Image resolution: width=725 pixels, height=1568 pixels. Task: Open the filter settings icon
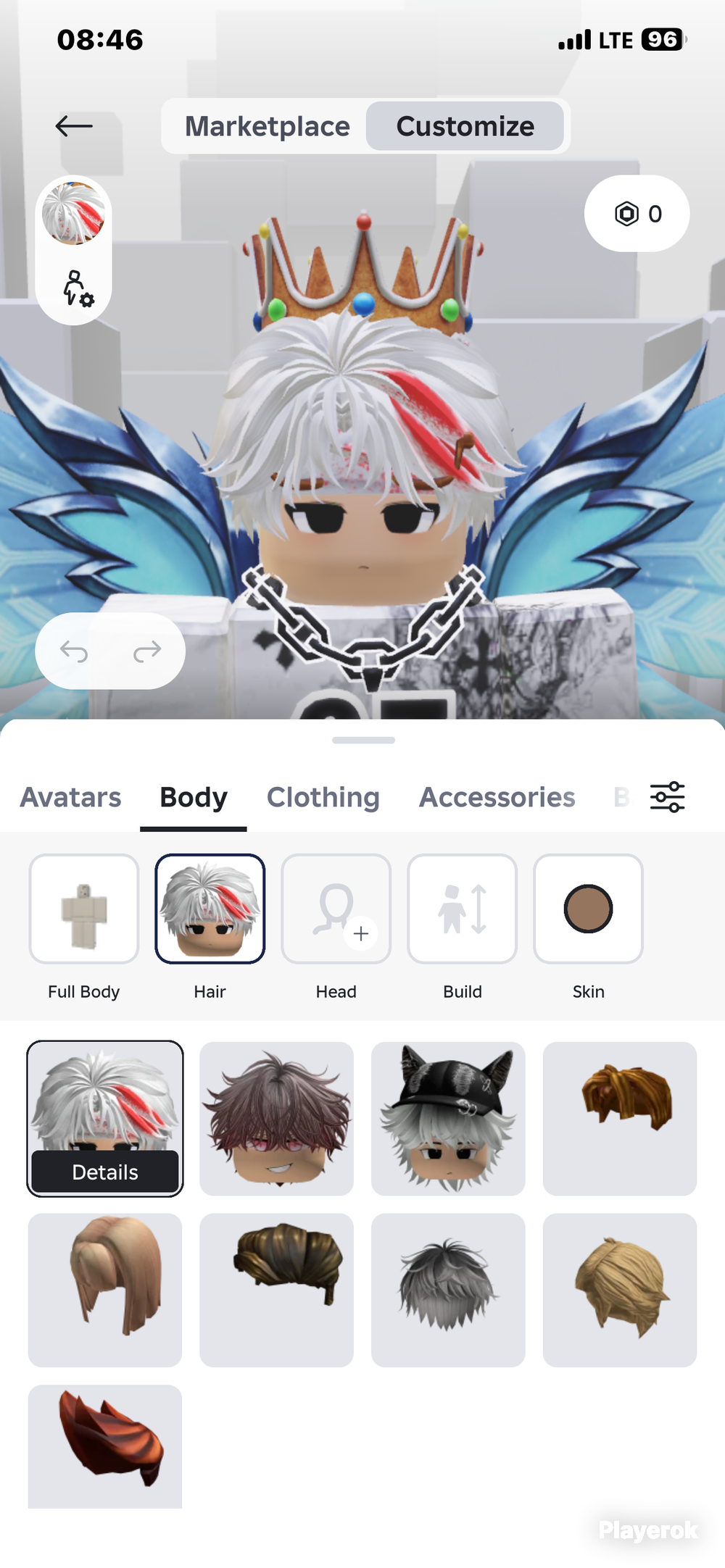667,797
